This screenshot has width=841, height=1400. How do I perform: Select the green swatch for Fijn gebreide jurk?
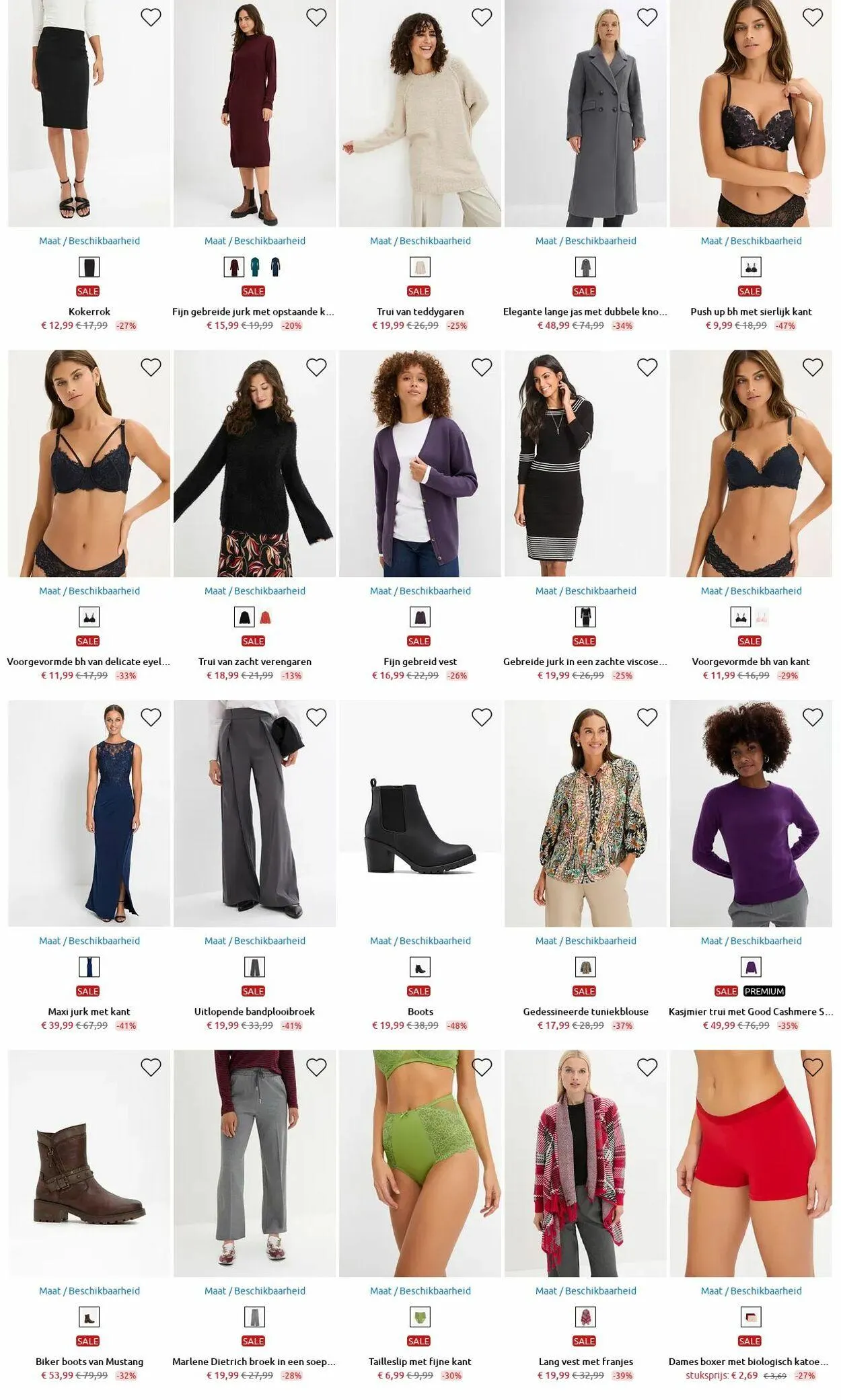(255, 267)
